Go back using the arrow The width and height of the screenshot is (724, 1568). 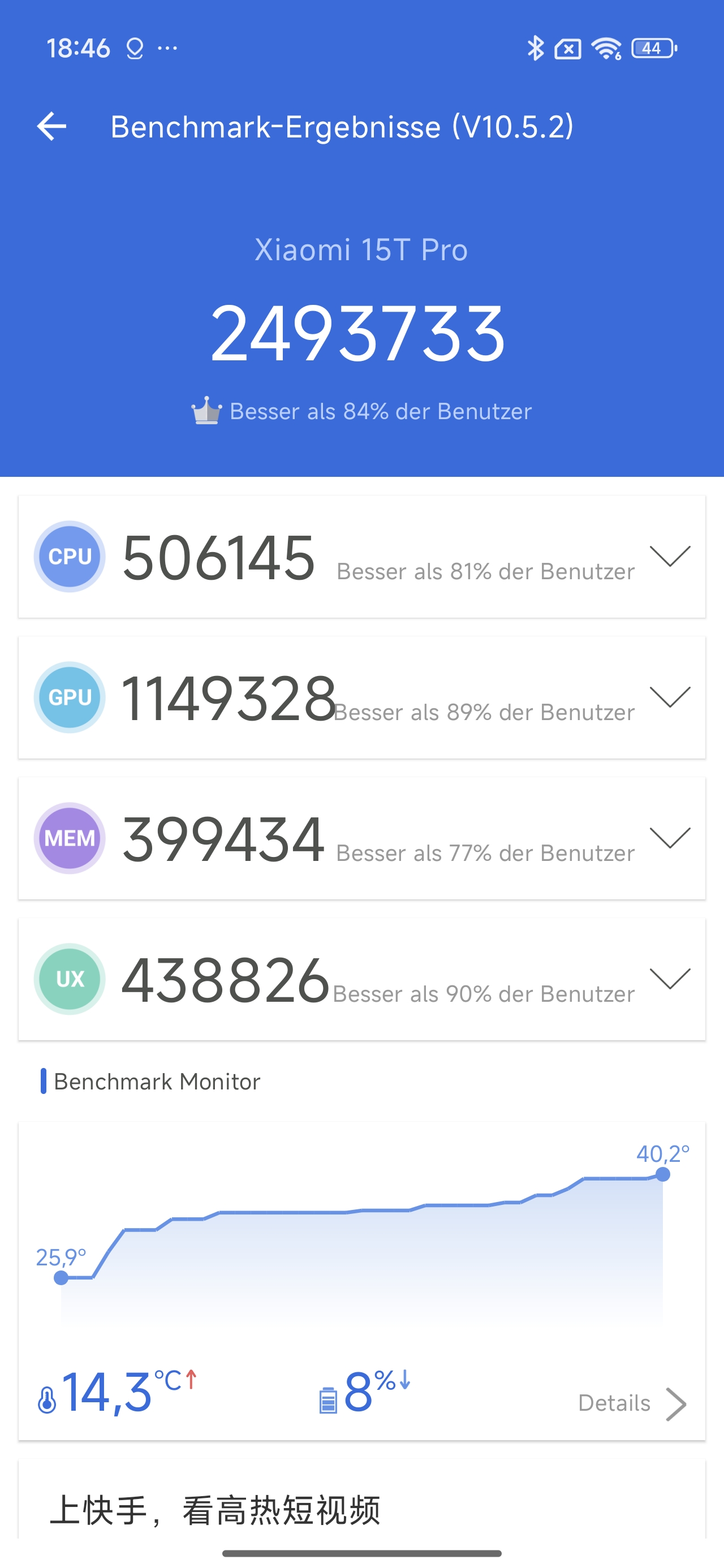[x=52, y=127]
